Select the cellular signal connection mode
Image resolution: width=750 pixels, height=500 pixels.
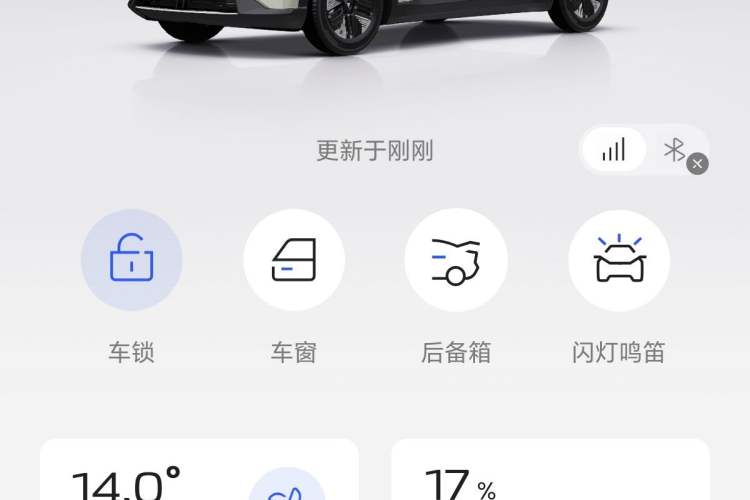614,150
